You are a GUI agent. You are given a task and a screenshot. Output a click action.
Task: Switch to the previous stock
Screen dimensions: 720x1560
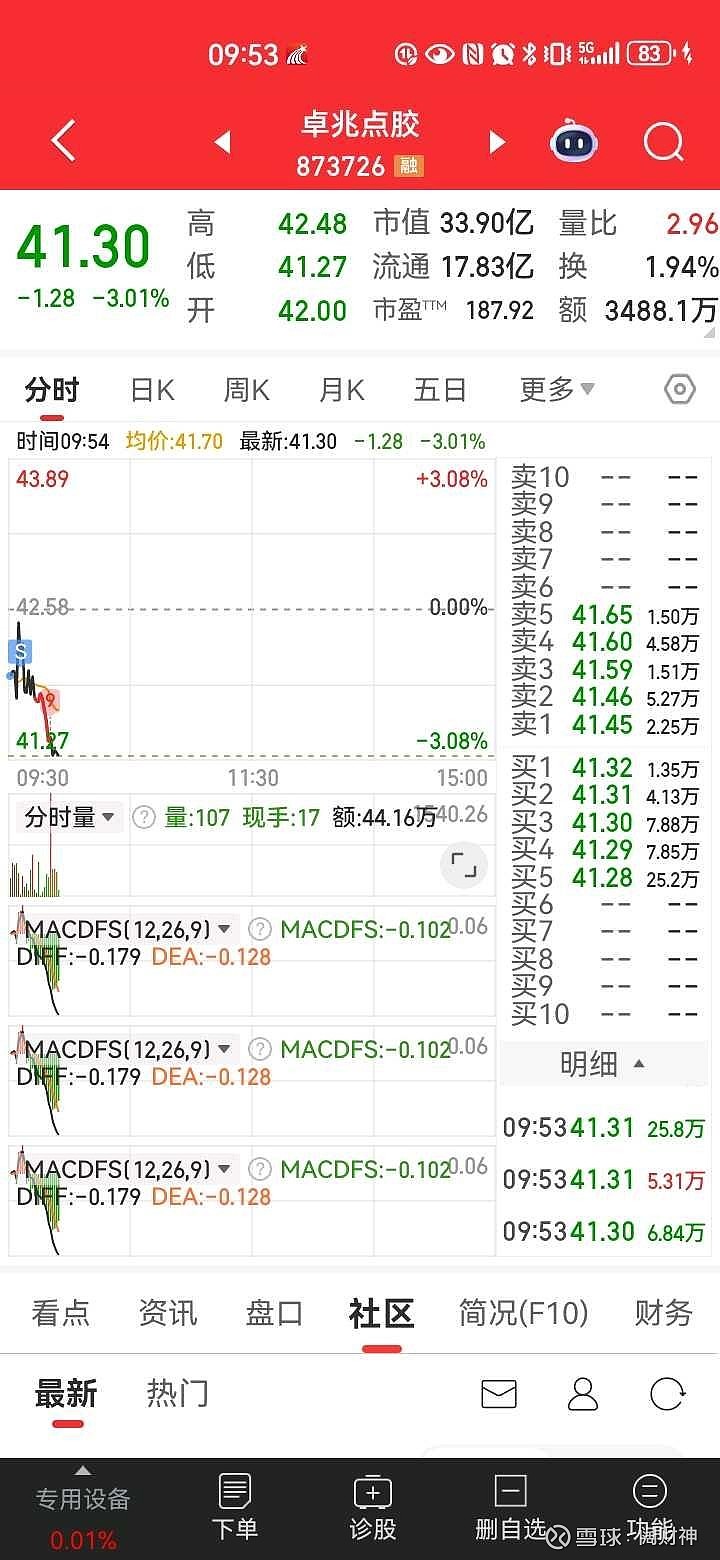(223, 142)
